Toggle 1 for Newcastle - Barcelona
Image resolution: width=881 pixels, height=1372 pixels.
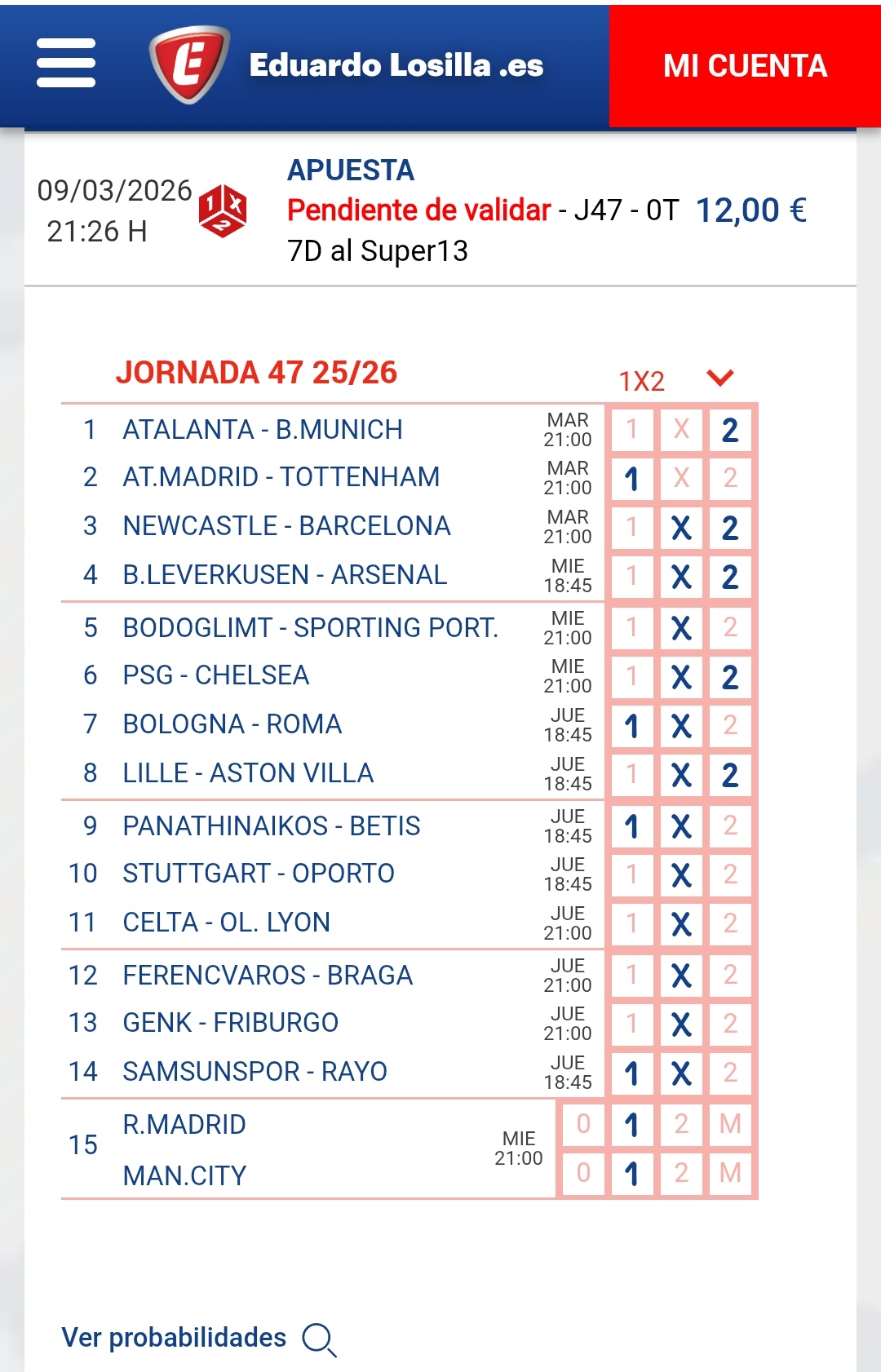click(x=631, y=528)
